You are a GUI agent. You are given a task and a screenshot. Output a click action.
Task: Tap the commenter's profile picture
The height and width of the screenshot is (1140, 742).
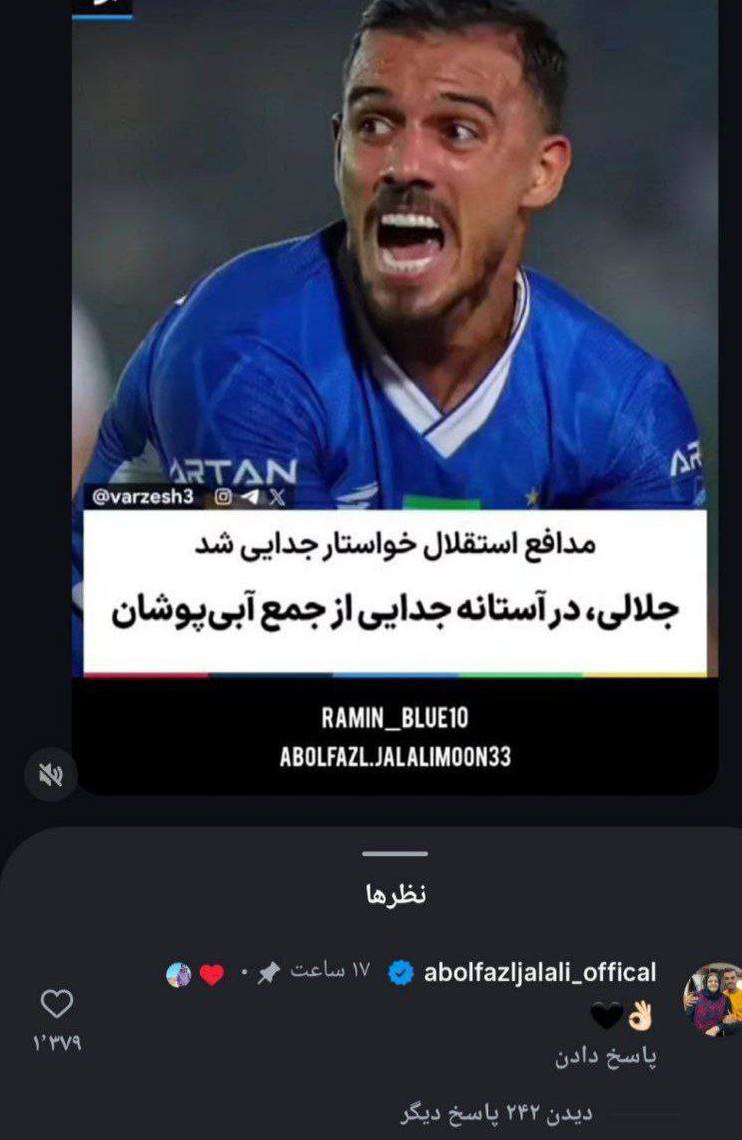click(x=711, y=999)
